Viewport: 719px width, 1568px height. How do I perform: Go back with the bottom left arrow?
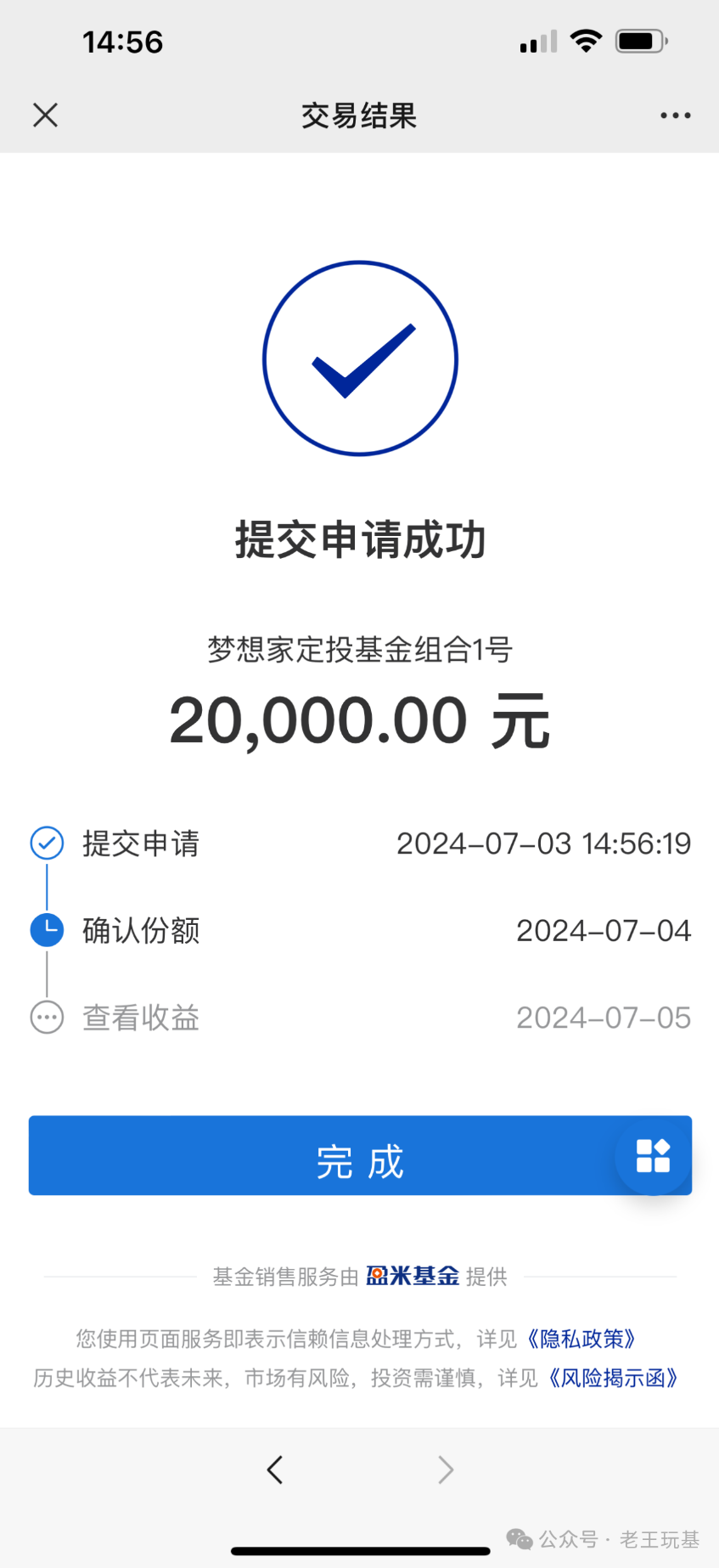274,1469
